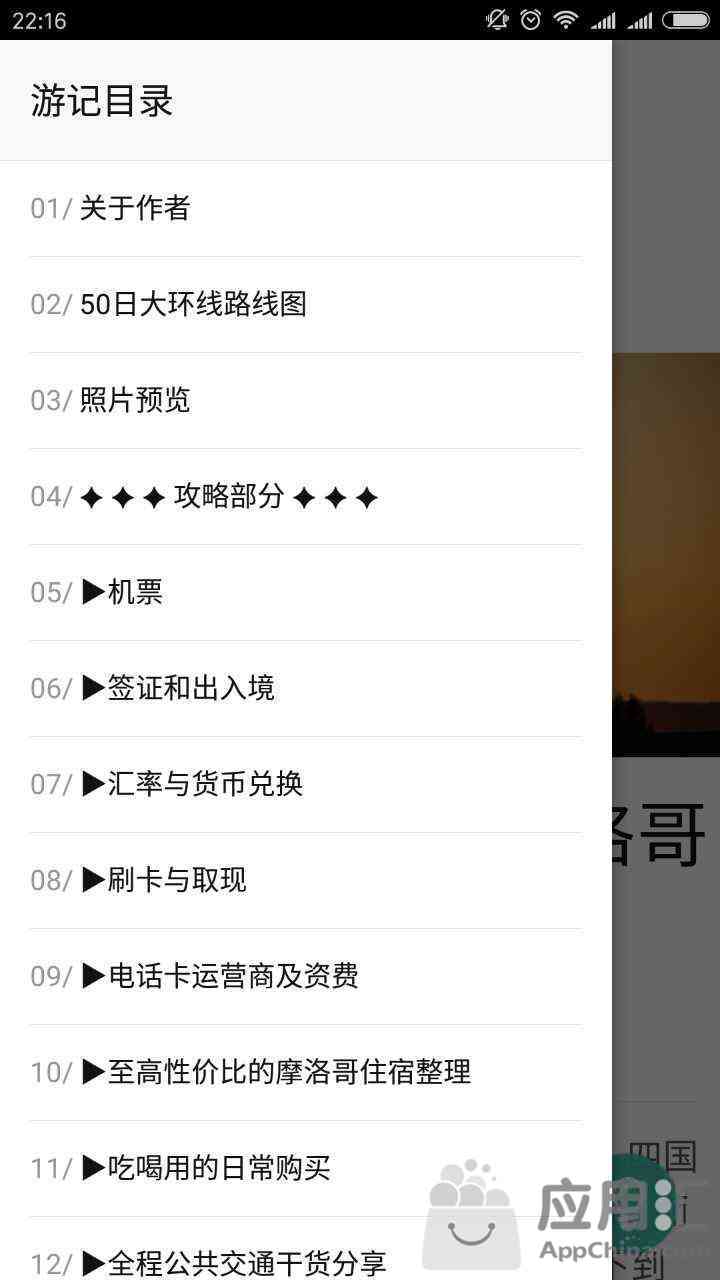720x1280 pixels.
Task: Open chapter 05 机票
Action: (305, 592)
